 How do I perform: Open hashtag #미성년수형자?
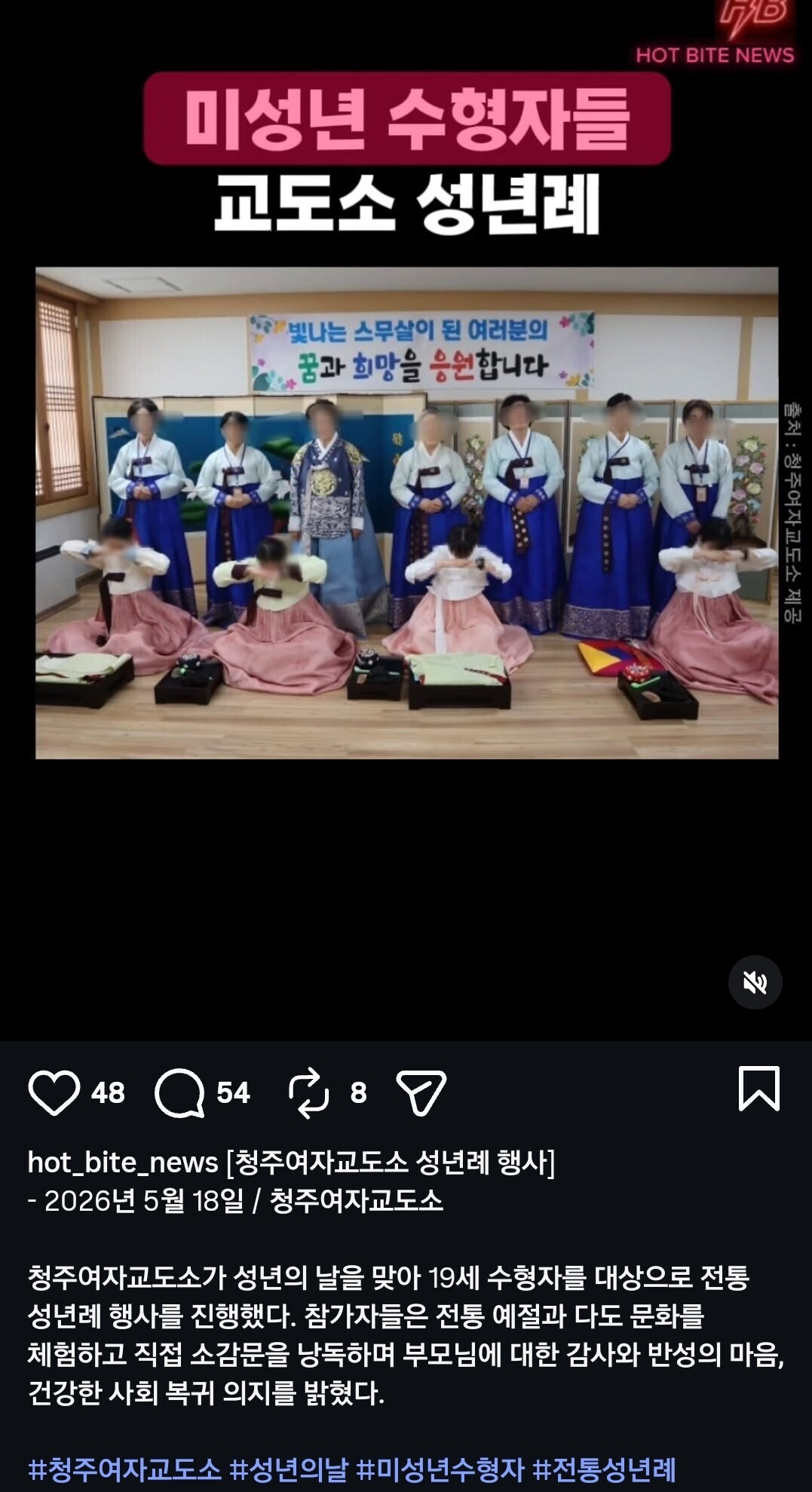(440, 1469)
